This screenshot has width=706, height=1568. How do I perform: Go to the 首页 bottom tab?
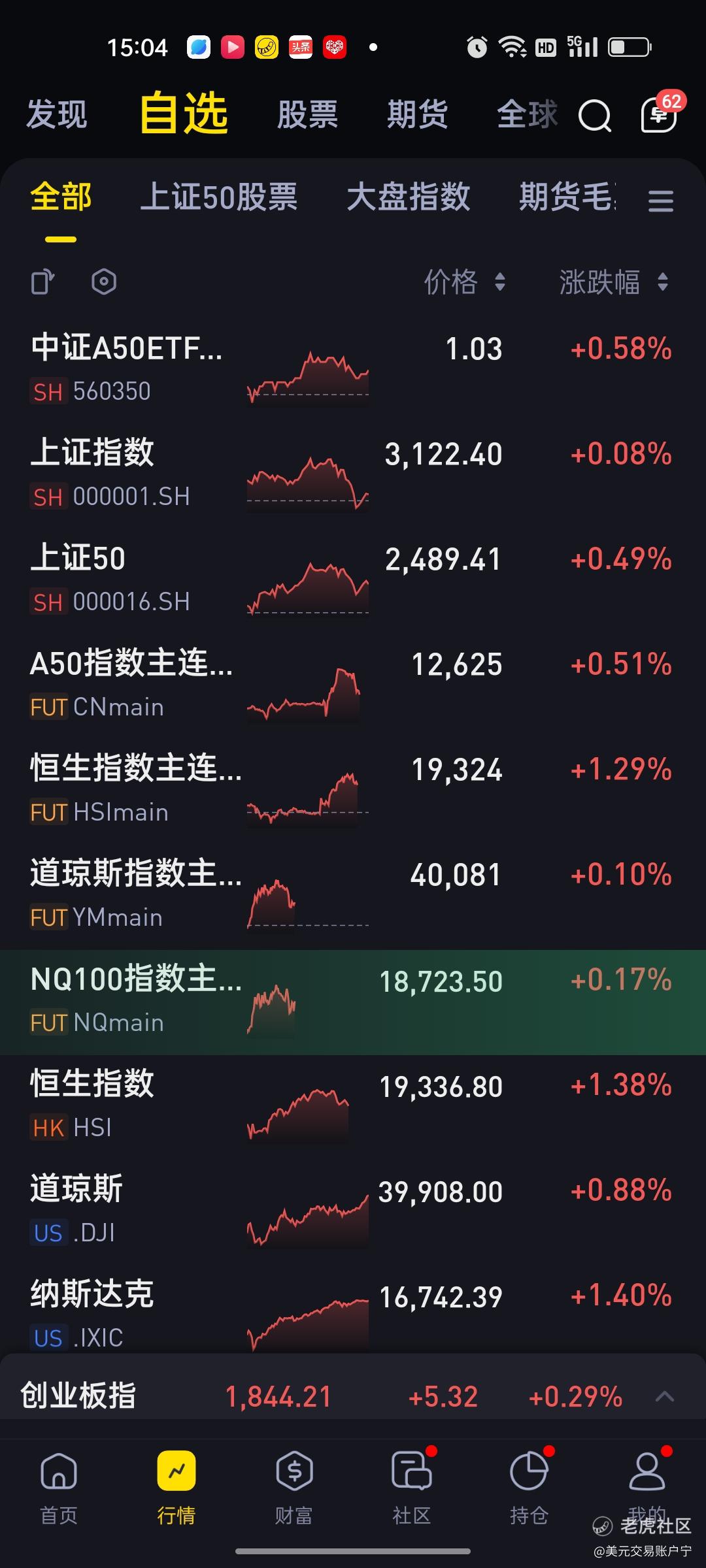59,1488
